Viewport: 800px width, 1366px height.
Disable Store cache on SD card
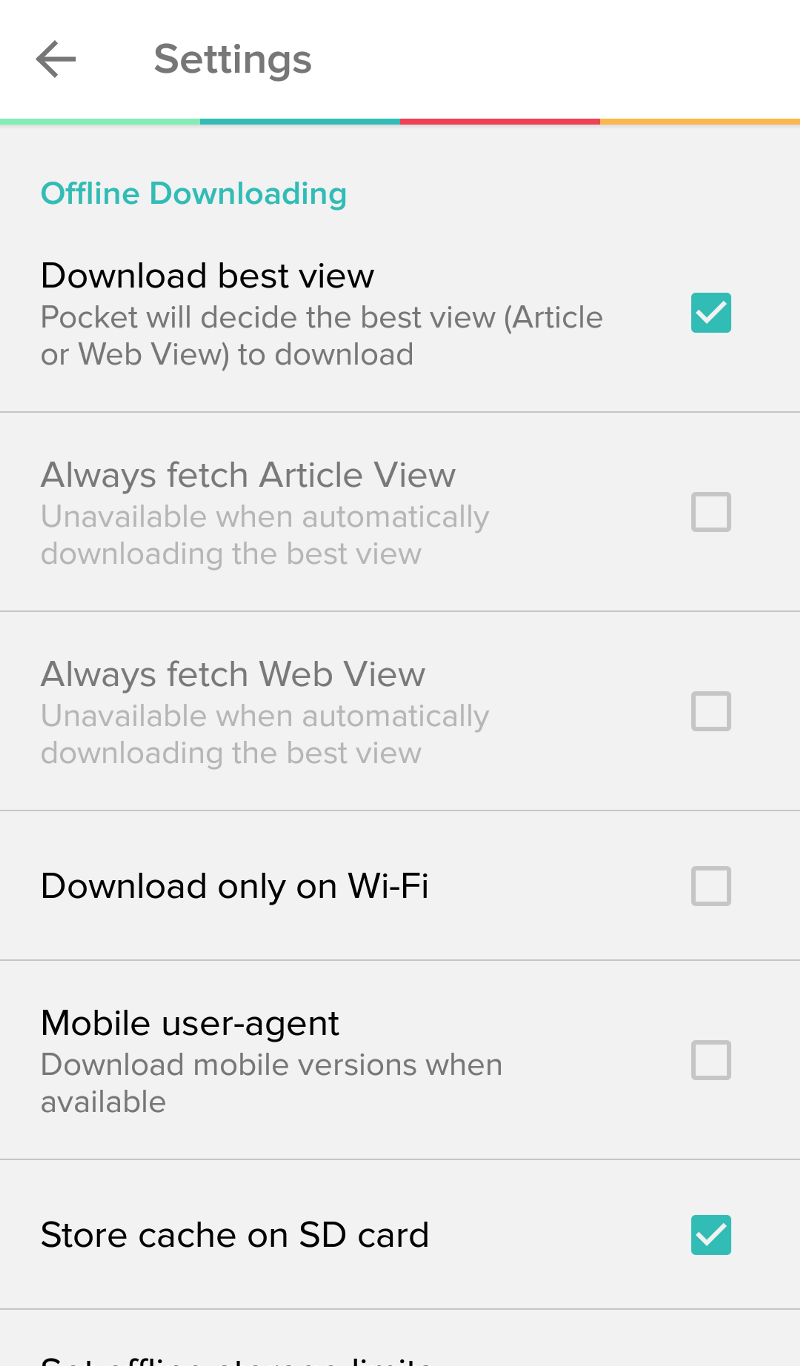point(711,1235)
